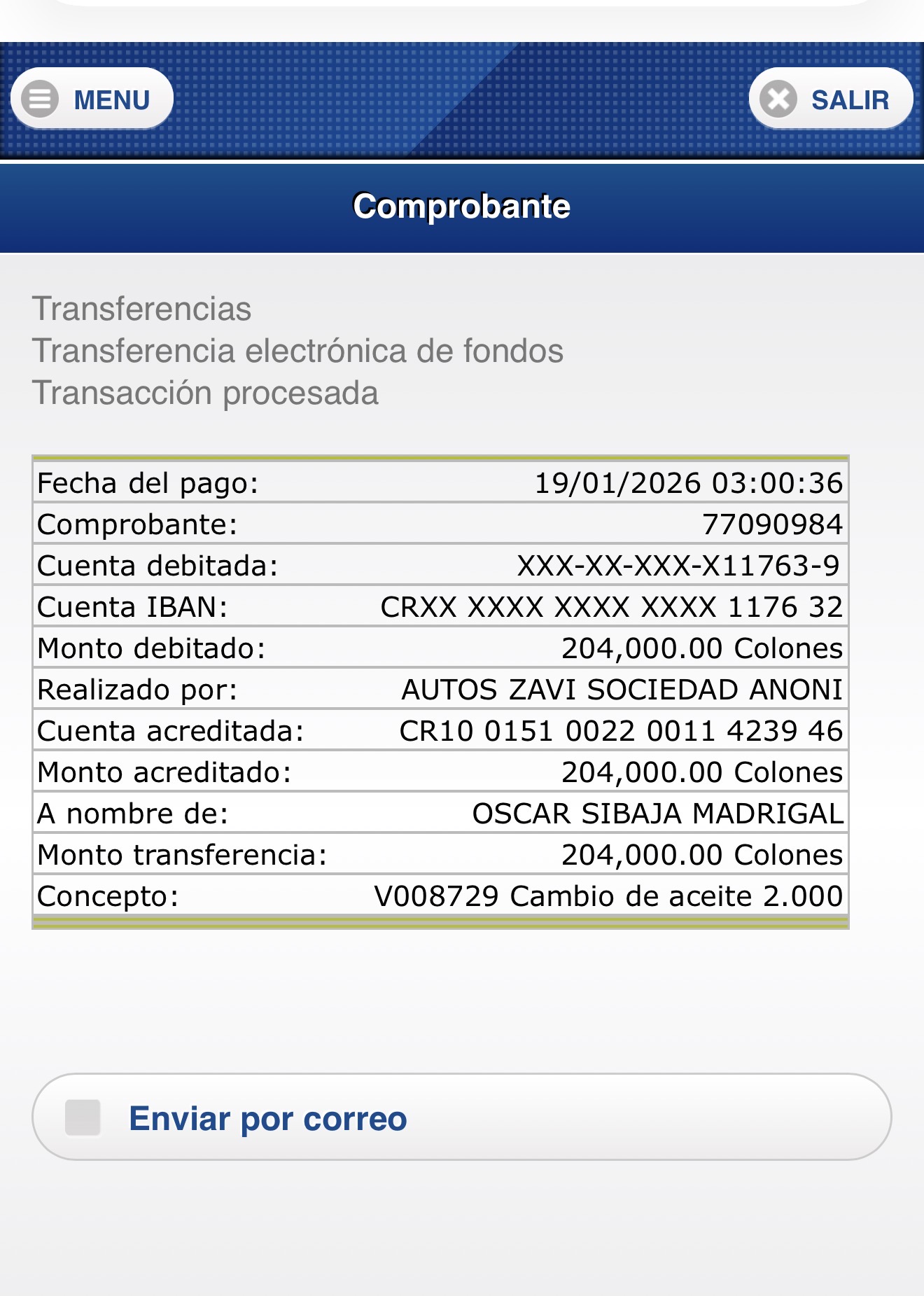The height and width of the screenshot is (1296, 924).
Task: Select the Cuenta acreditada row value
Action: click(622, 732)
